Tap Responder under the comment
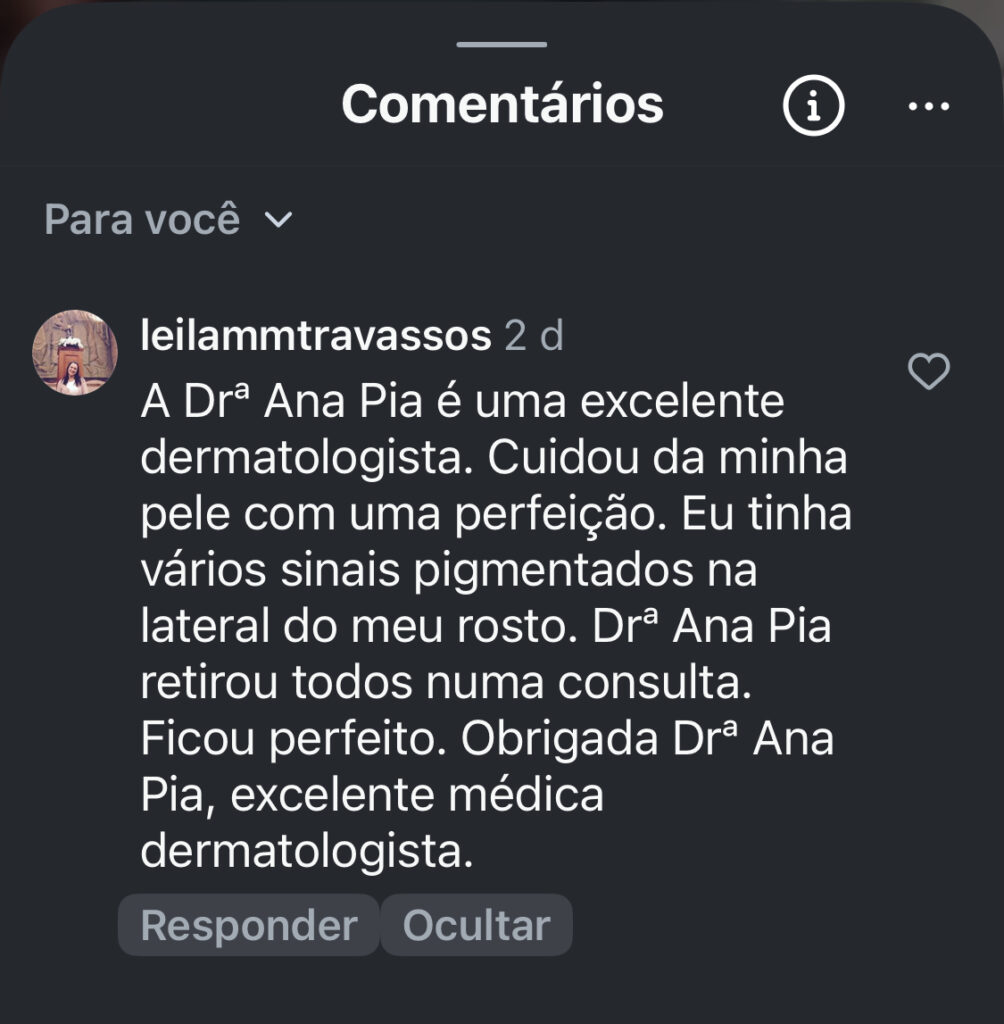1004x1024 pixels. 248,925
